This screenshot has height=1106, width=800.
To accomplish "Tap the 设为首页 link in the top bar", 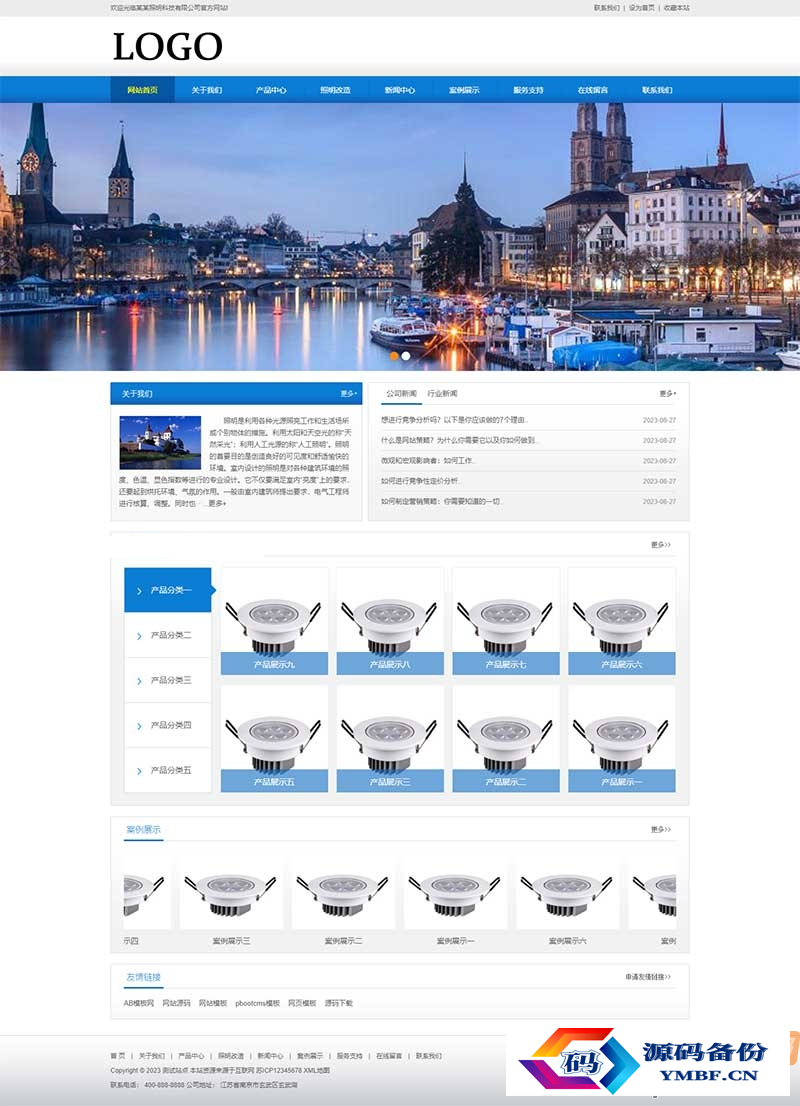I will pos(642,7).
